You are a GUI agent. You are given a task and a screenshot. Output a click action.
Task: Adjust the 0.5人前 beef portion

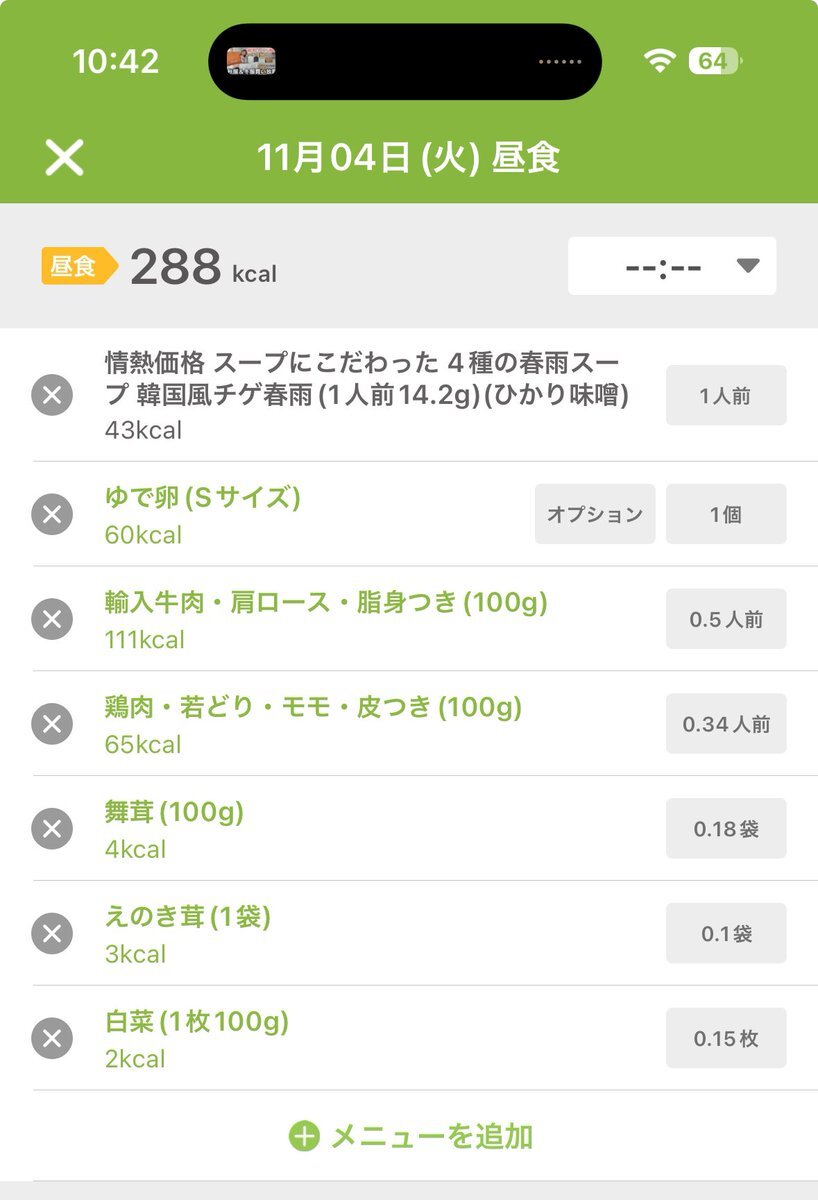(x=726, y=620)
